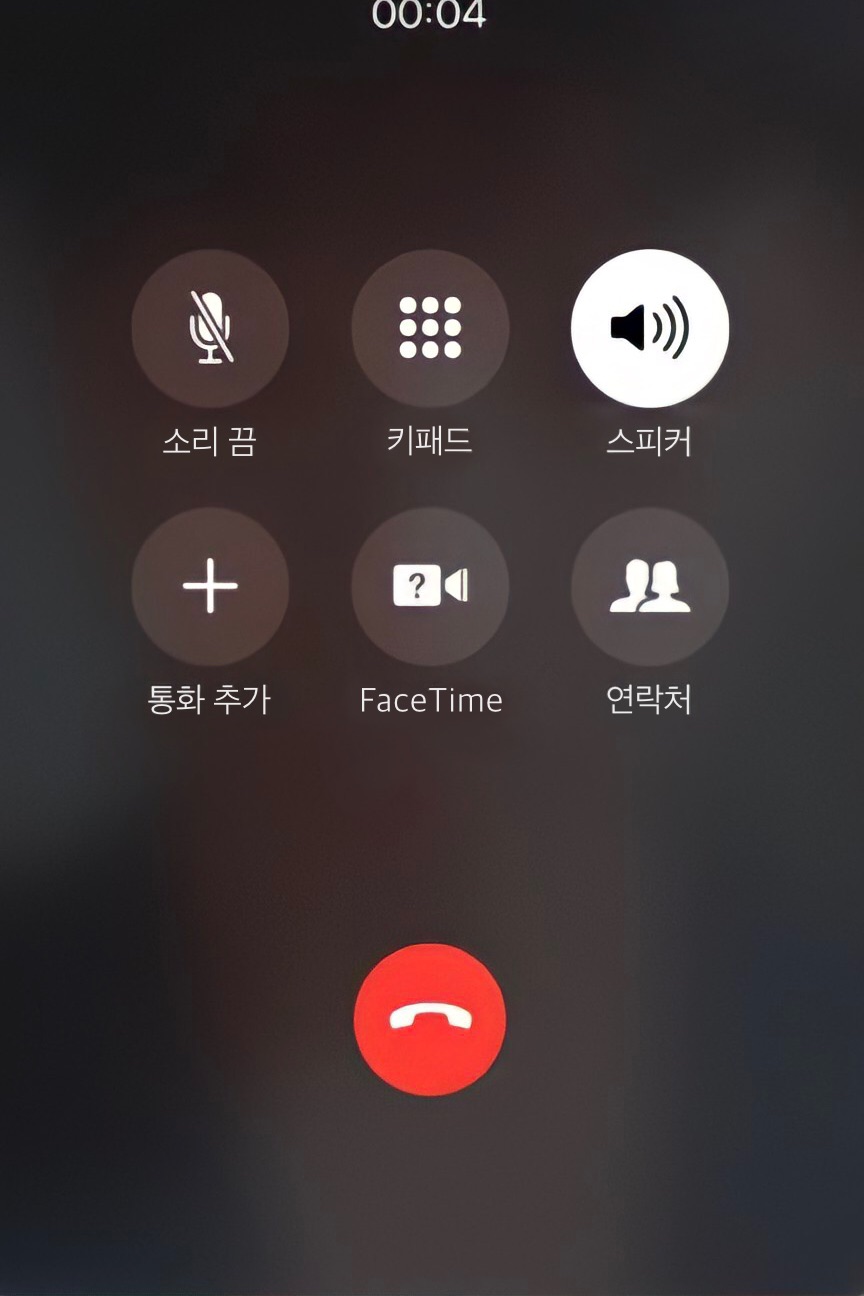The height and width of the screenshot is (1296, 864).
Task: End the call with red button
Action: (x=430, y=1019)
